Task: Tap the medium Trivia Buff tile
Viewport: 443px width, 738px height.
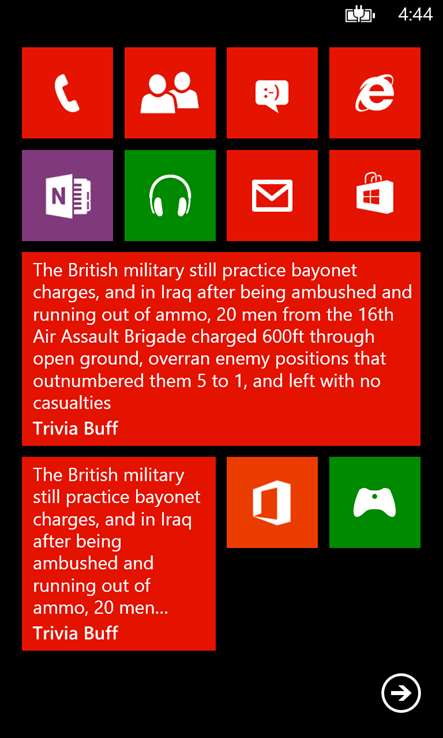Action: (x=119, y=554)
